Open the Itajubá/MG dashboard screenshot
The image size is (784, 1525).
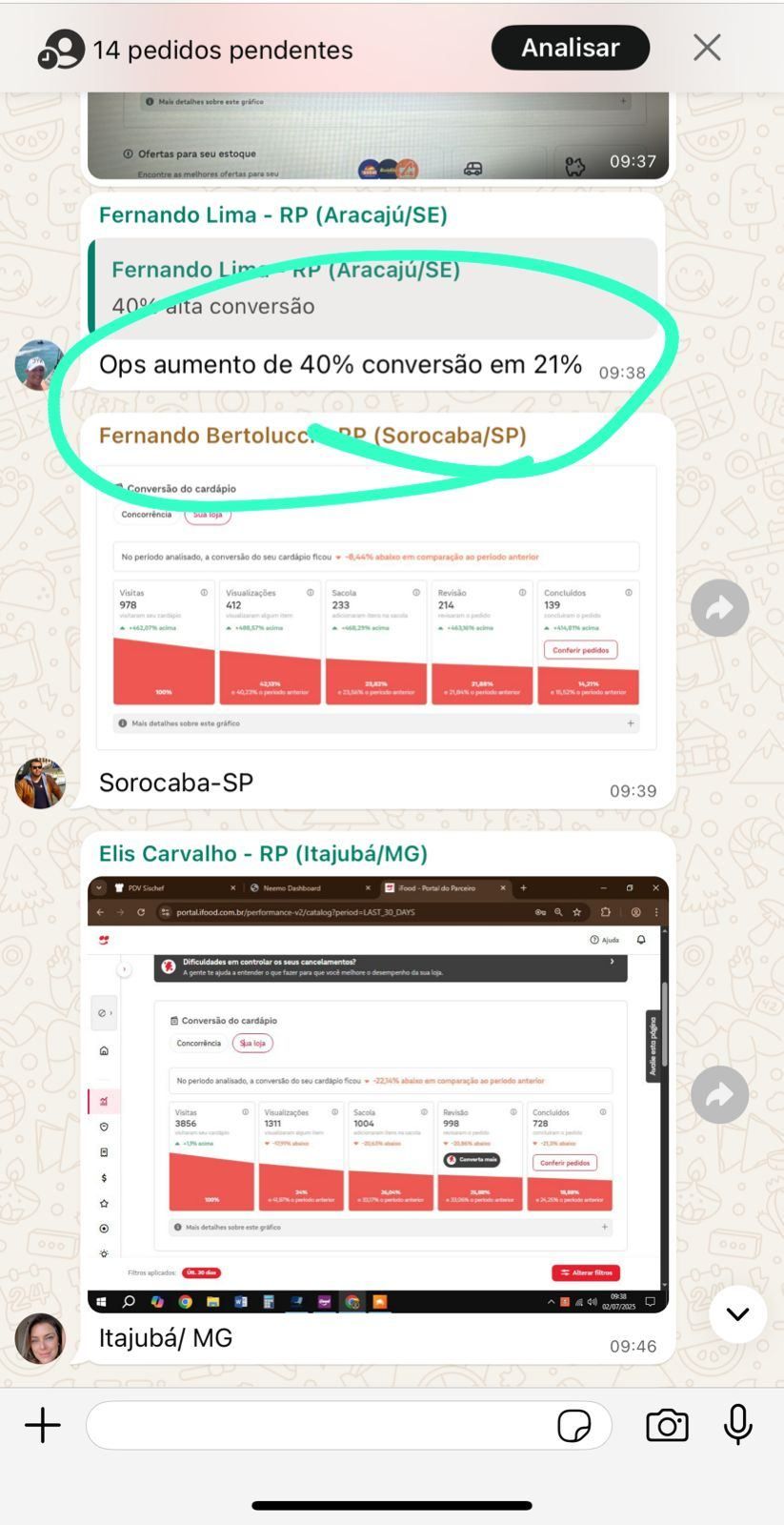pos(377,1094)
